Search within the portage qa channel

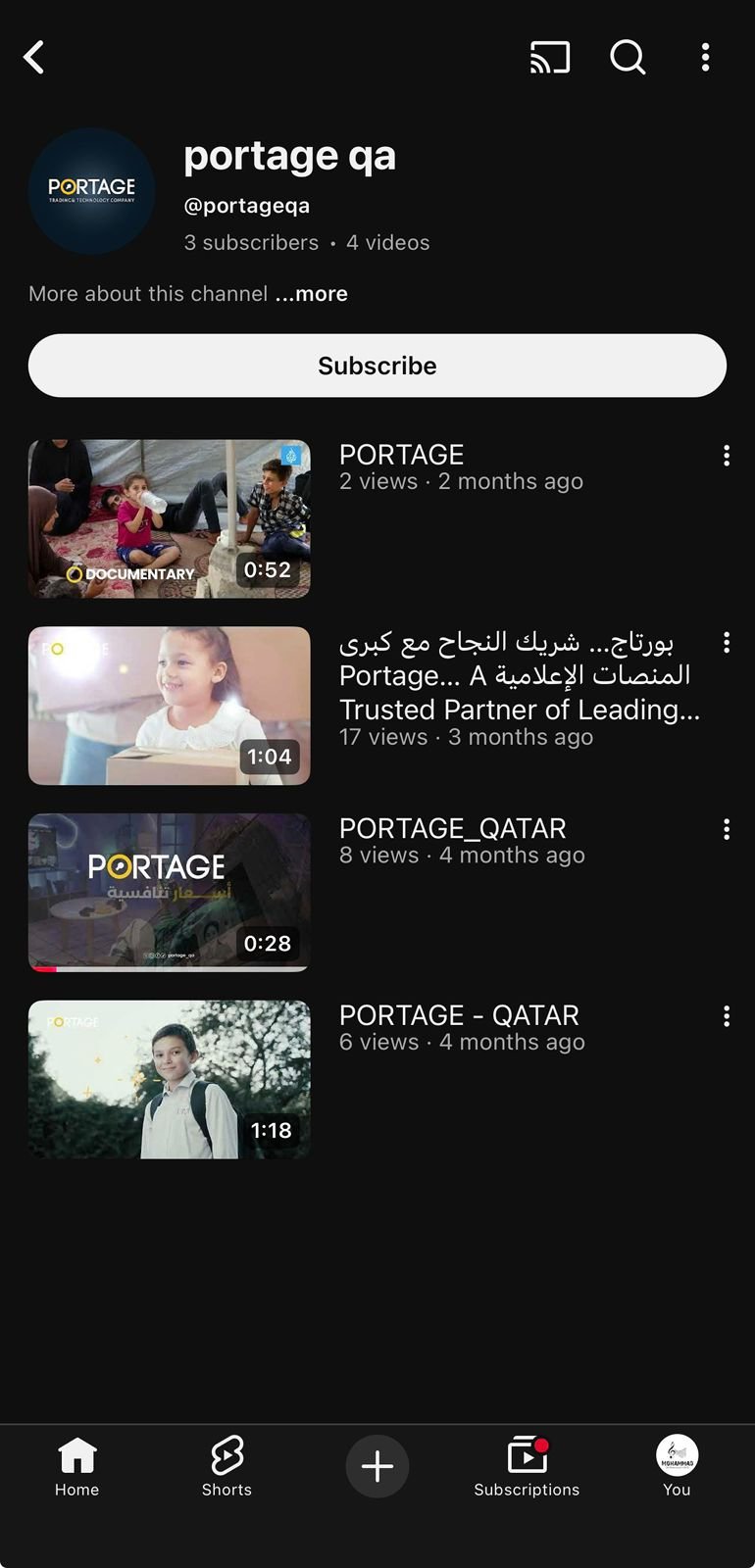[x=628, y=58]
